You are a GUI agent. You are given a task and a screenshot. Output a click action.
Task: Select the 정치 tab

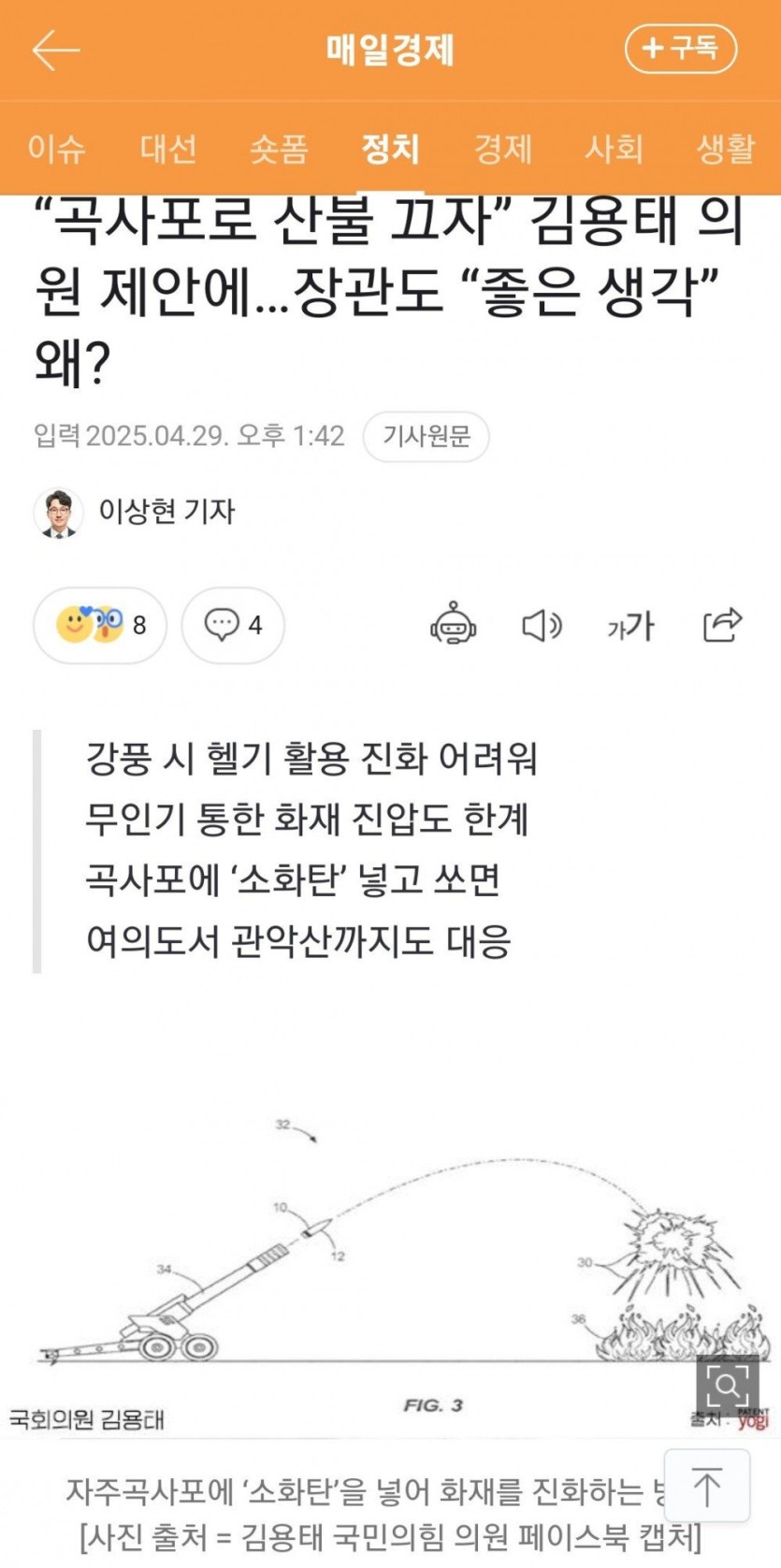[390, 149]
